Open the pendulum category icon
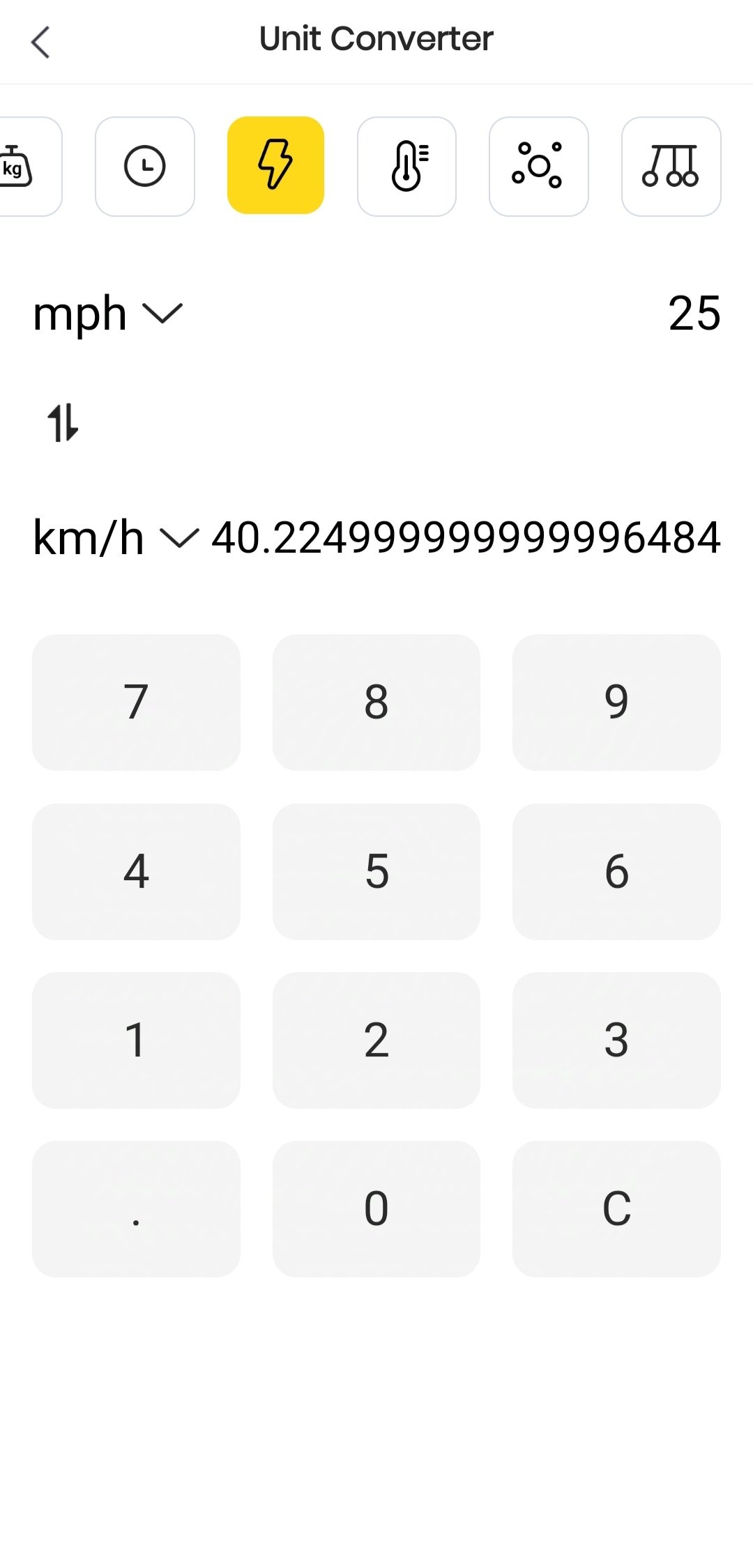 pyautogui.click(x=671, y=167)
